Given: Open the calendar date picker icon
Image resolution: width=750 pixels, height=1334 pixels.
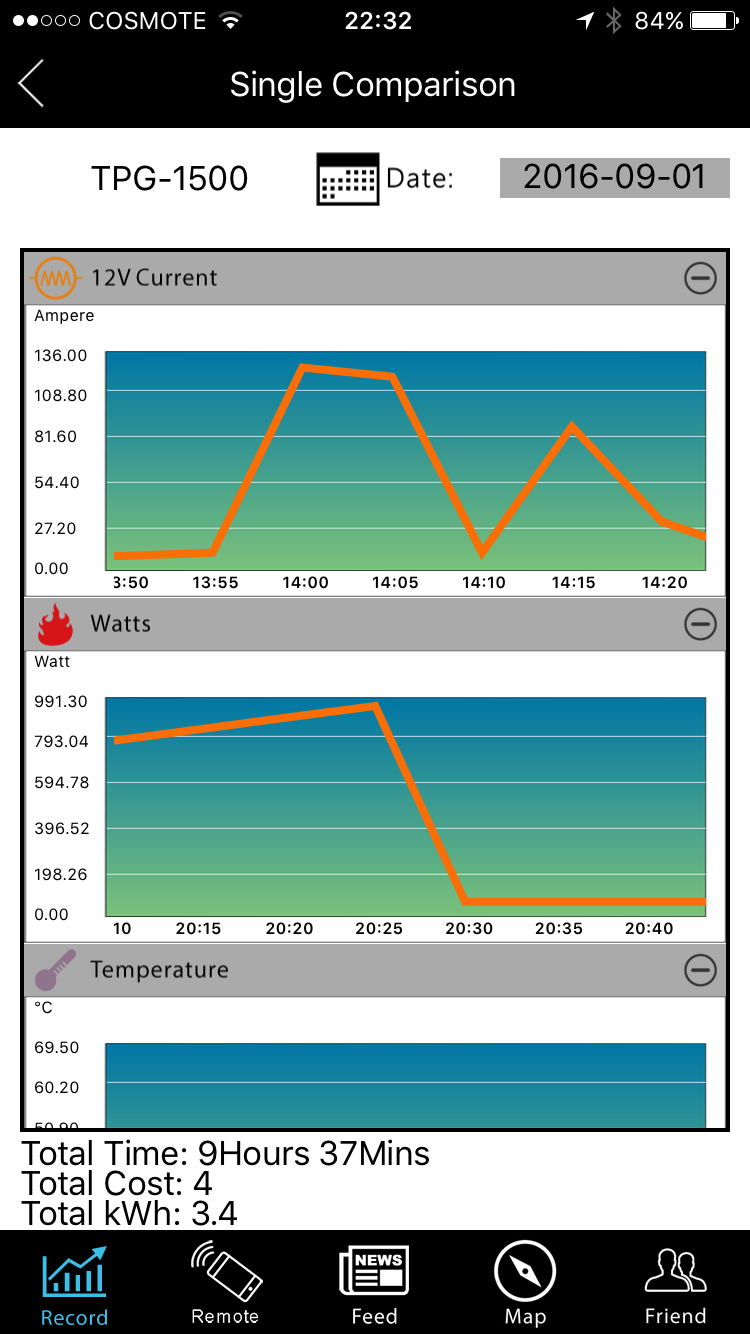Looking at the screenshot, I should click(x=347, y=179).
